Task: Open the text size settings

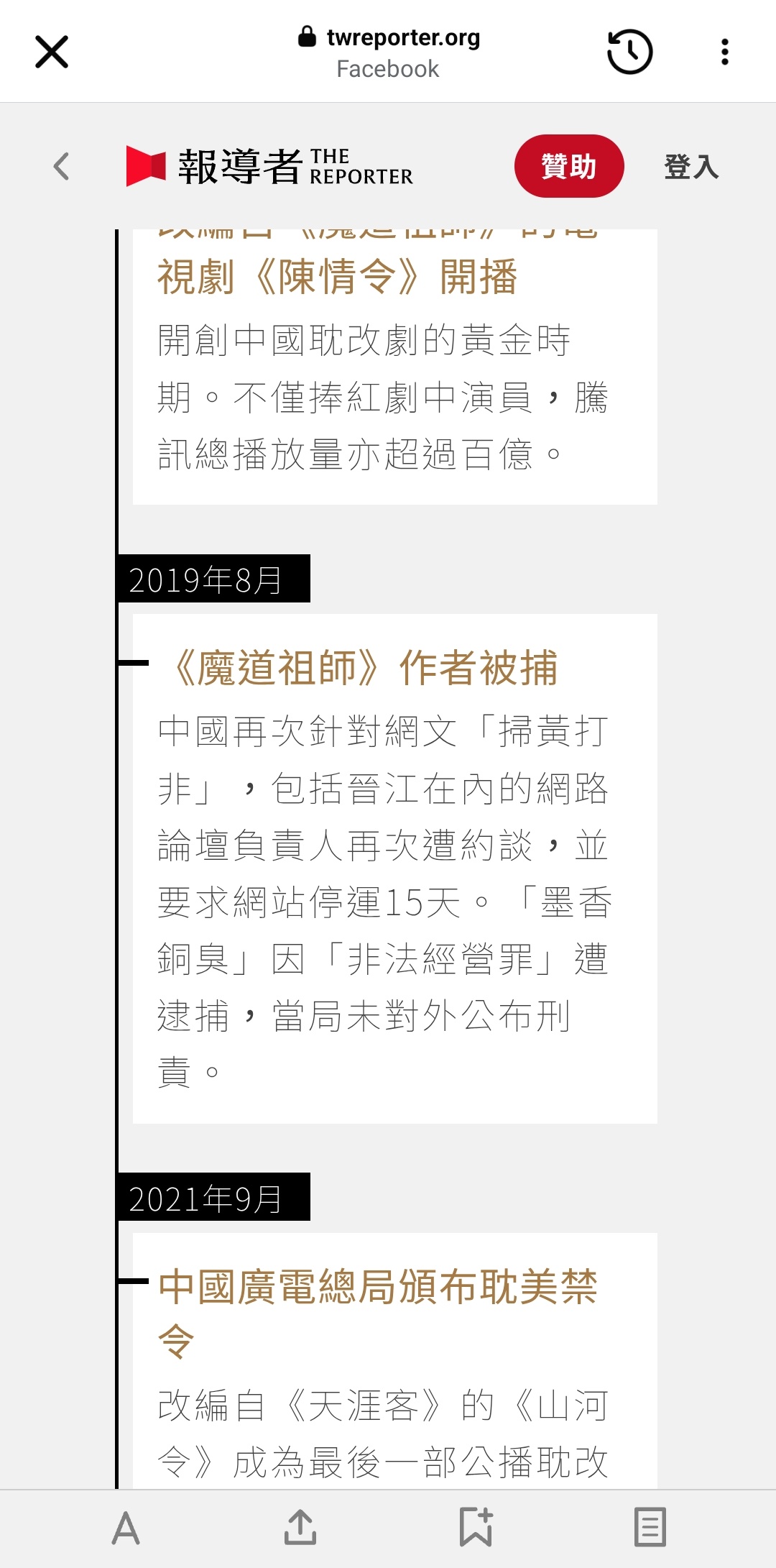Action: point(126,1528)
